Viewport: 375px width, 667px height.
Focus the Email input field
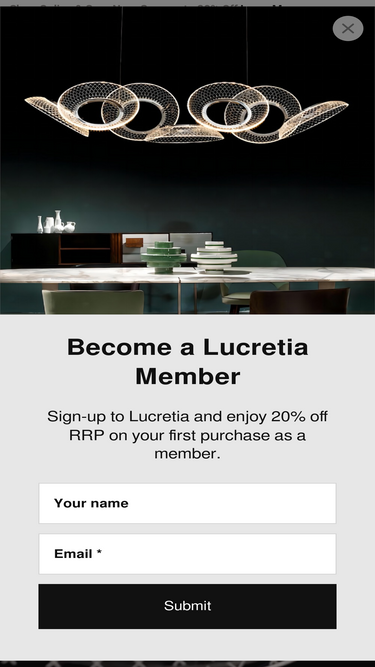click(188, 554)
